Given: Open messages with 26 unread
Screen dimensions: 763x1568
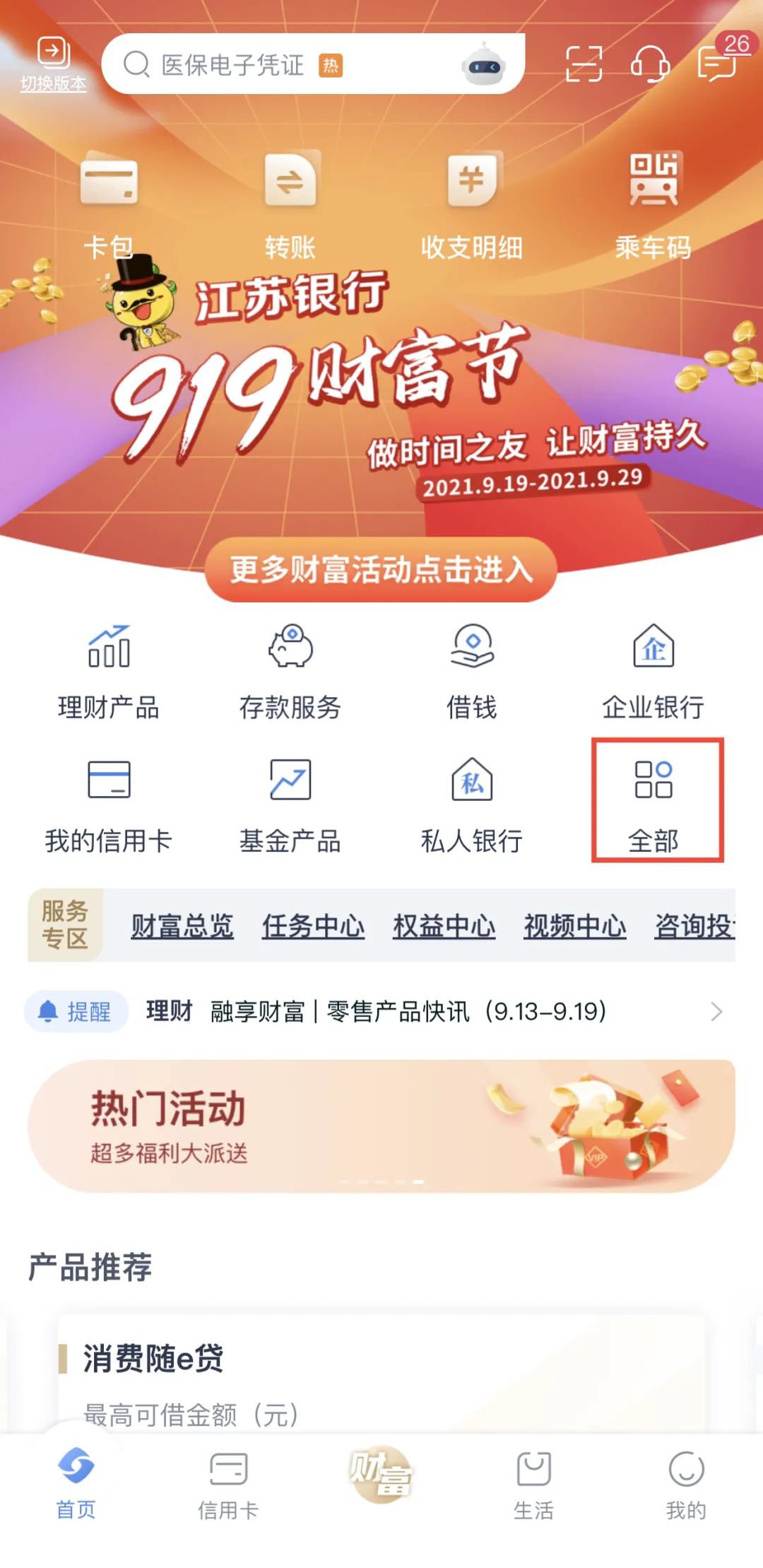Looking at the screenshot, I should (x=718, y=62).
